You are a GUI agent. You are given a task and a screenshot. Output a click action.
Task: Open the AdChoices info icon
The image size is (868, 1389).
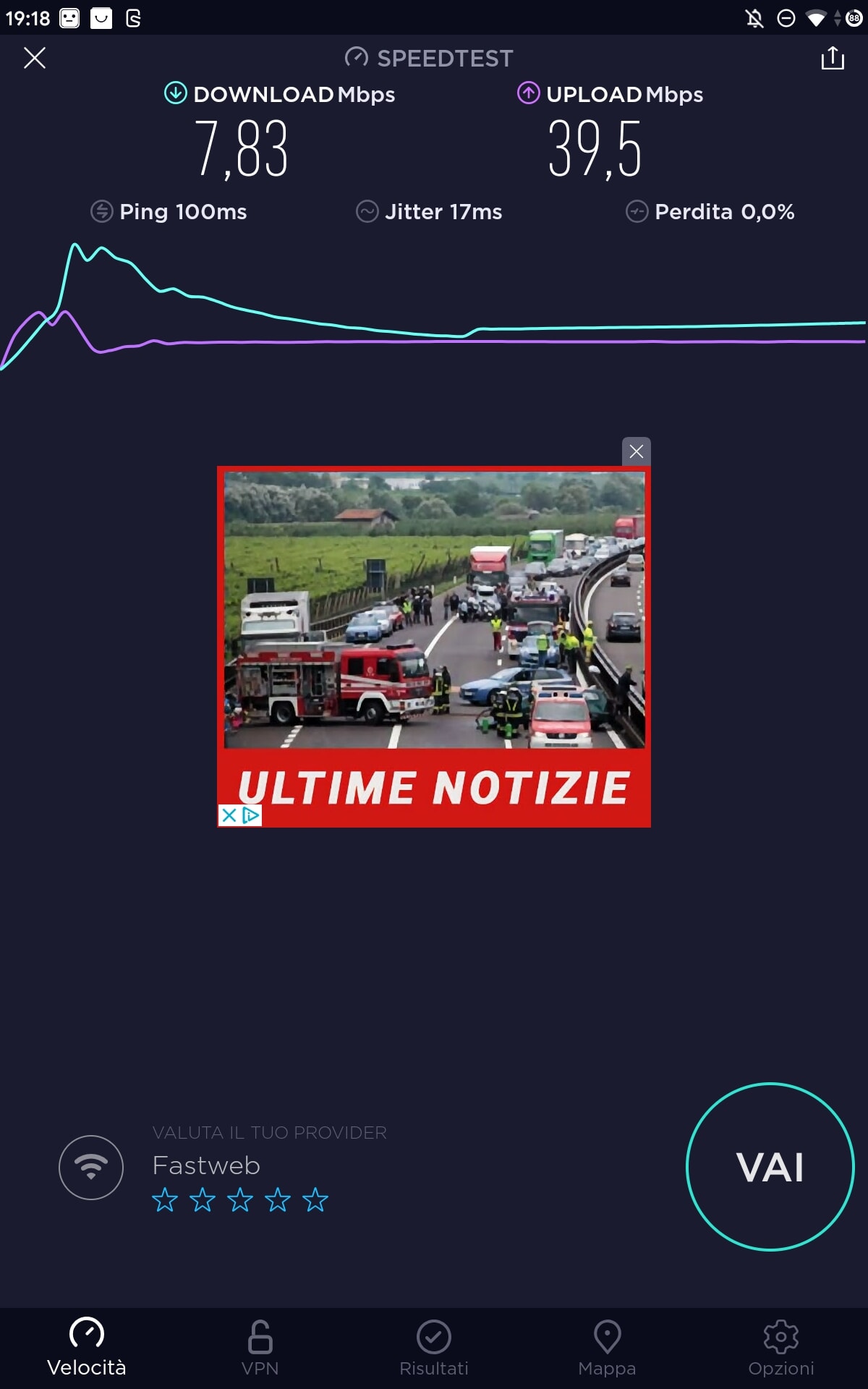[251, 815]
